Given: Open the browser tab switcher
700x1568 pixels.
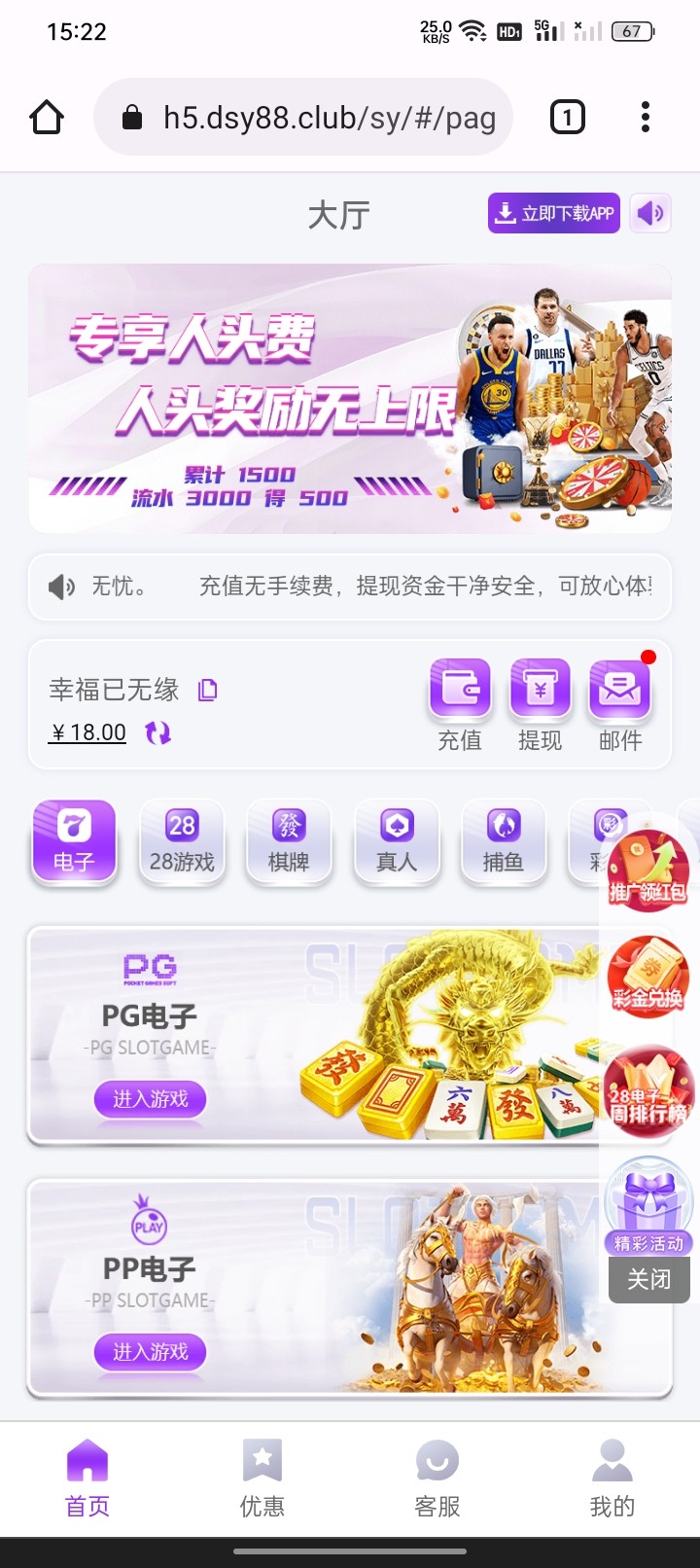Looking at the screenshot, I should click(568, 118).
